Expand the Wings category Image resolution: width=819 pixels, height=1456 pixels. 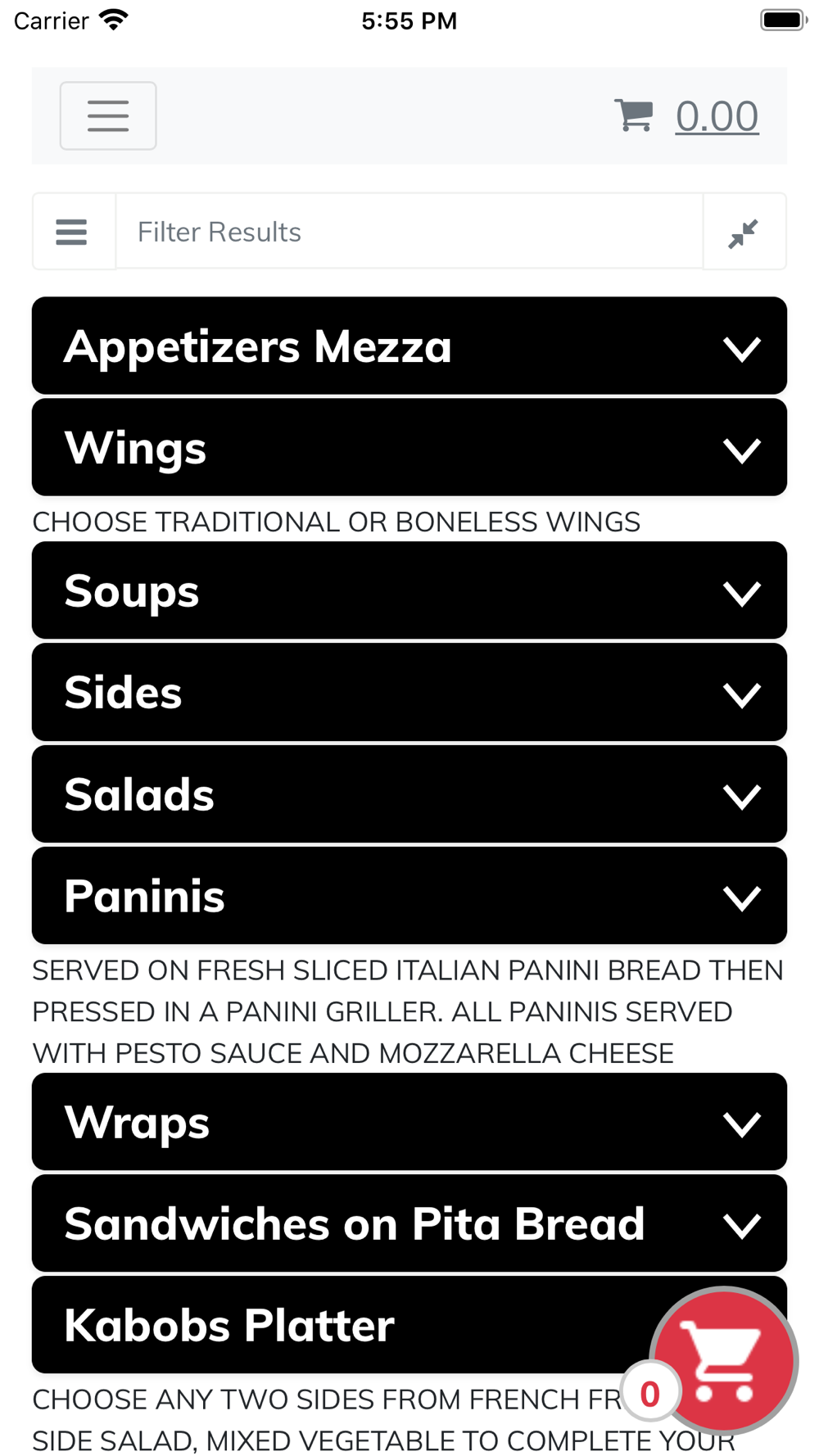409,447
